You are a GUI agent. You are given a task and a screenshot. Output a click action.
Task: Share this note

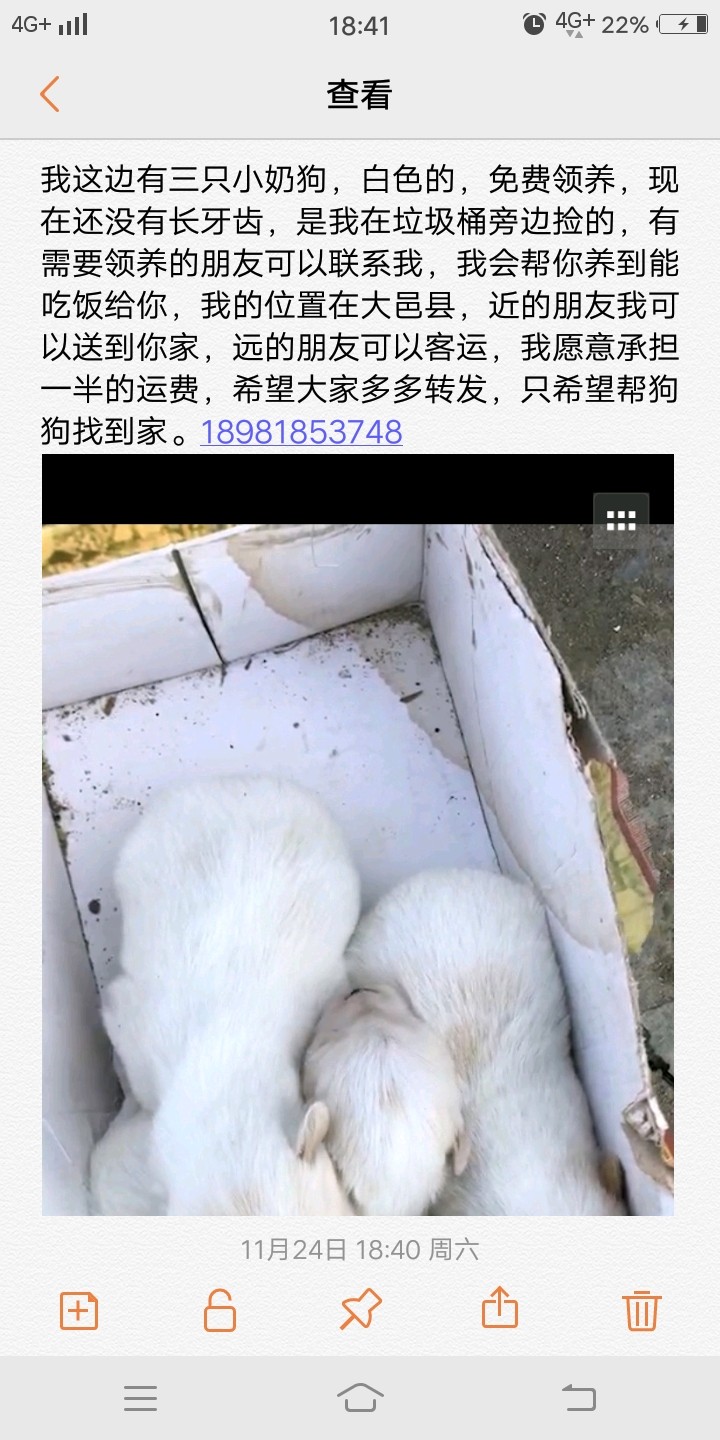500,1309
